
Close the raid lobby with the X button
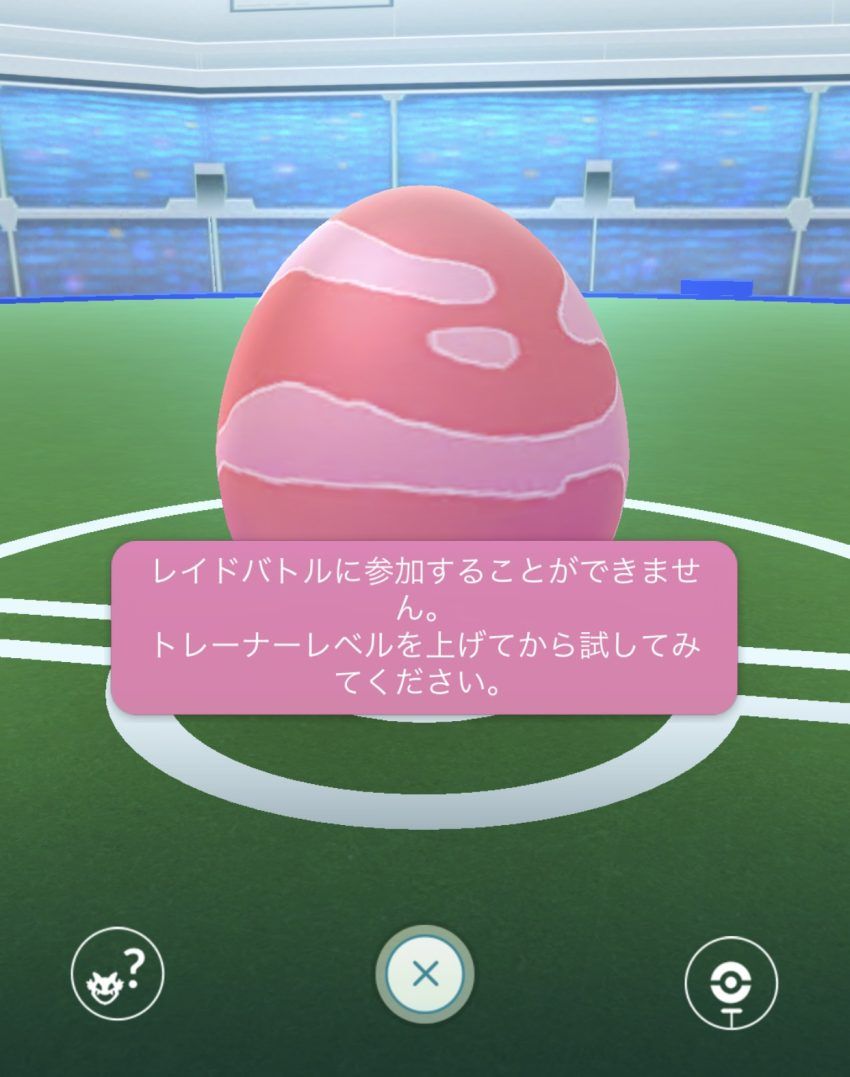(x=425, y=974)
